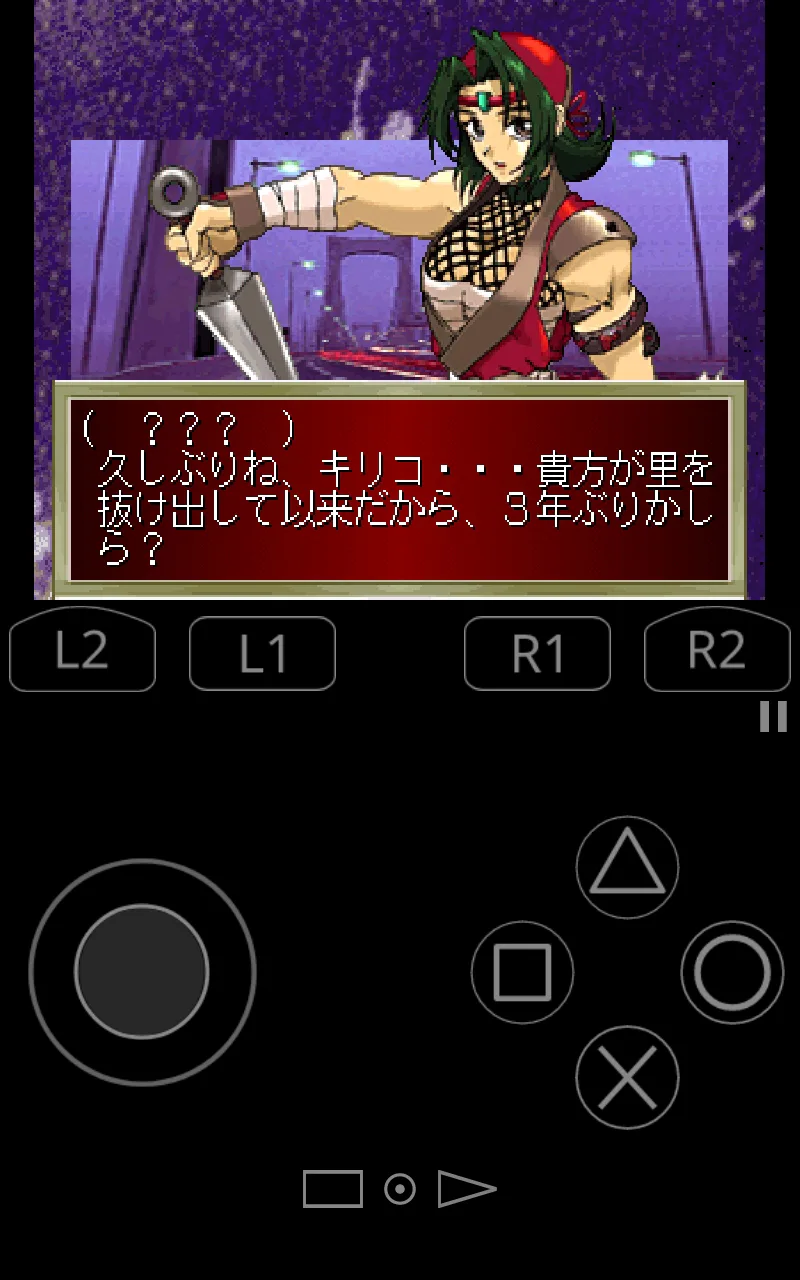The height and width of the screenshot is (1280, 800).
Task: Tap the Select rectangle button
Action: coord(332,1189)
